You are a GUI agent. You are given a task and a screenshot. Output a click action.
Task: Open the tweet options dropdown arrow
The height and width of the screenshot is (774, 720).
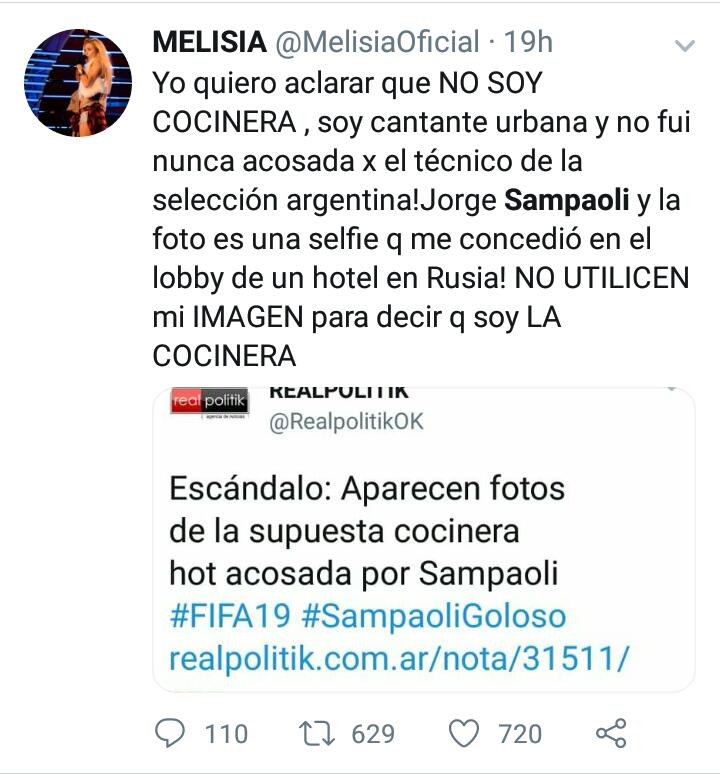tap(685, 46)
